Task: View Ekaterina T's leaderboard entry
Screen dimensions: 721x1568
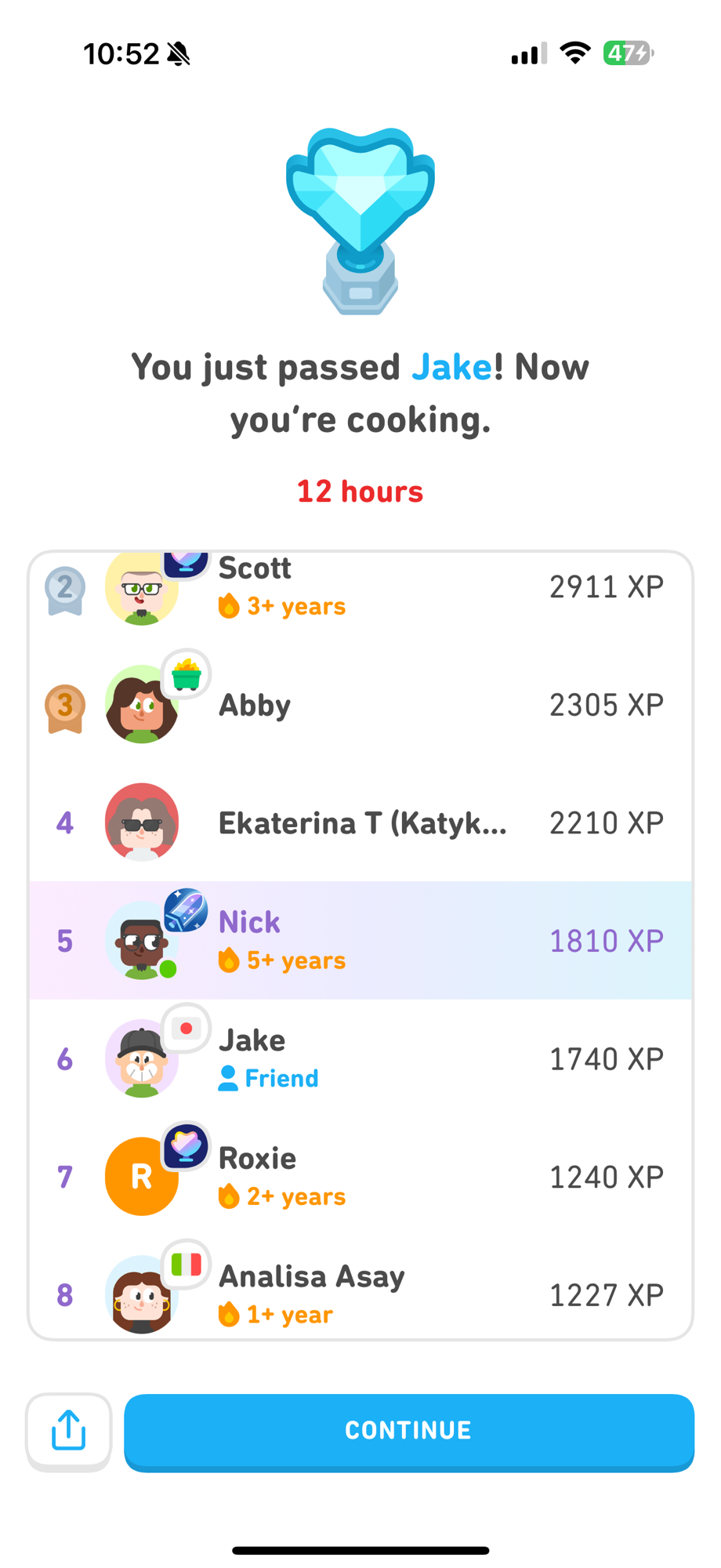Action: 360,823
